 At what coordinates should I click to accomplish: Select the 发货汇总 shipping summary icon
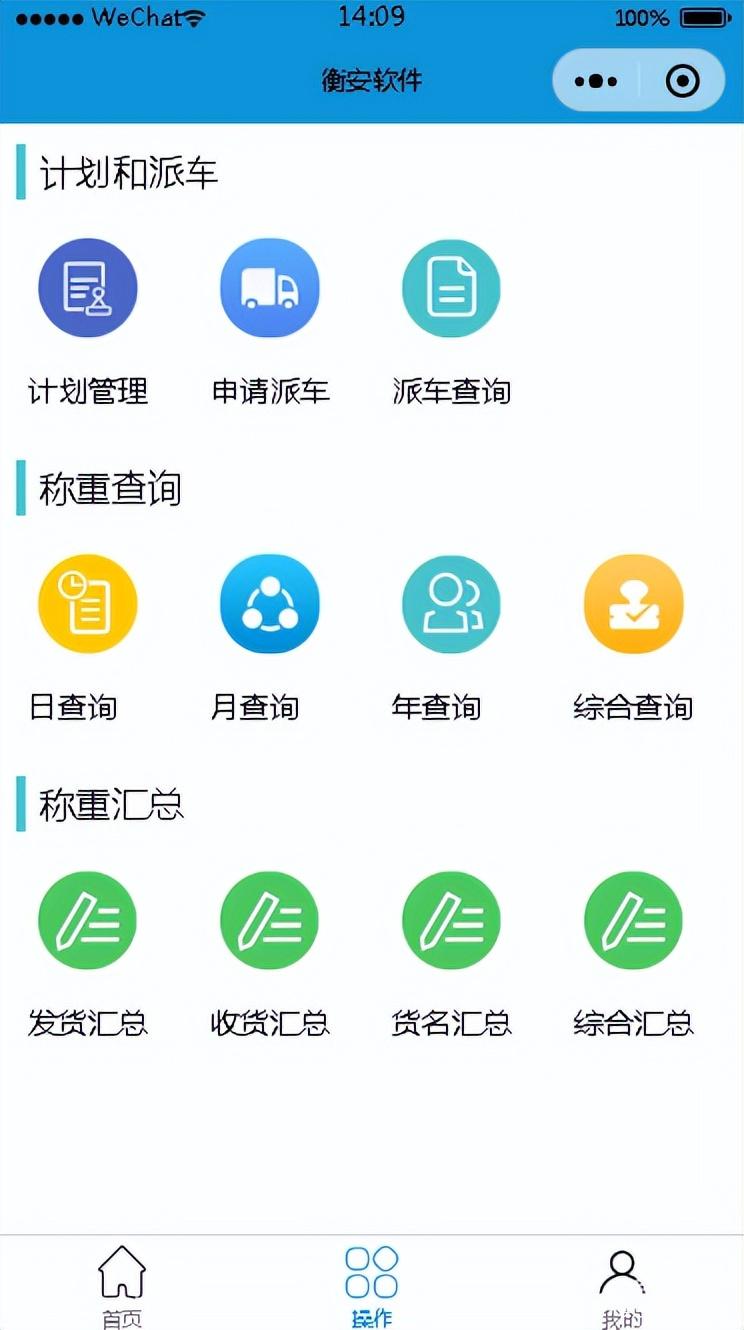87,920
